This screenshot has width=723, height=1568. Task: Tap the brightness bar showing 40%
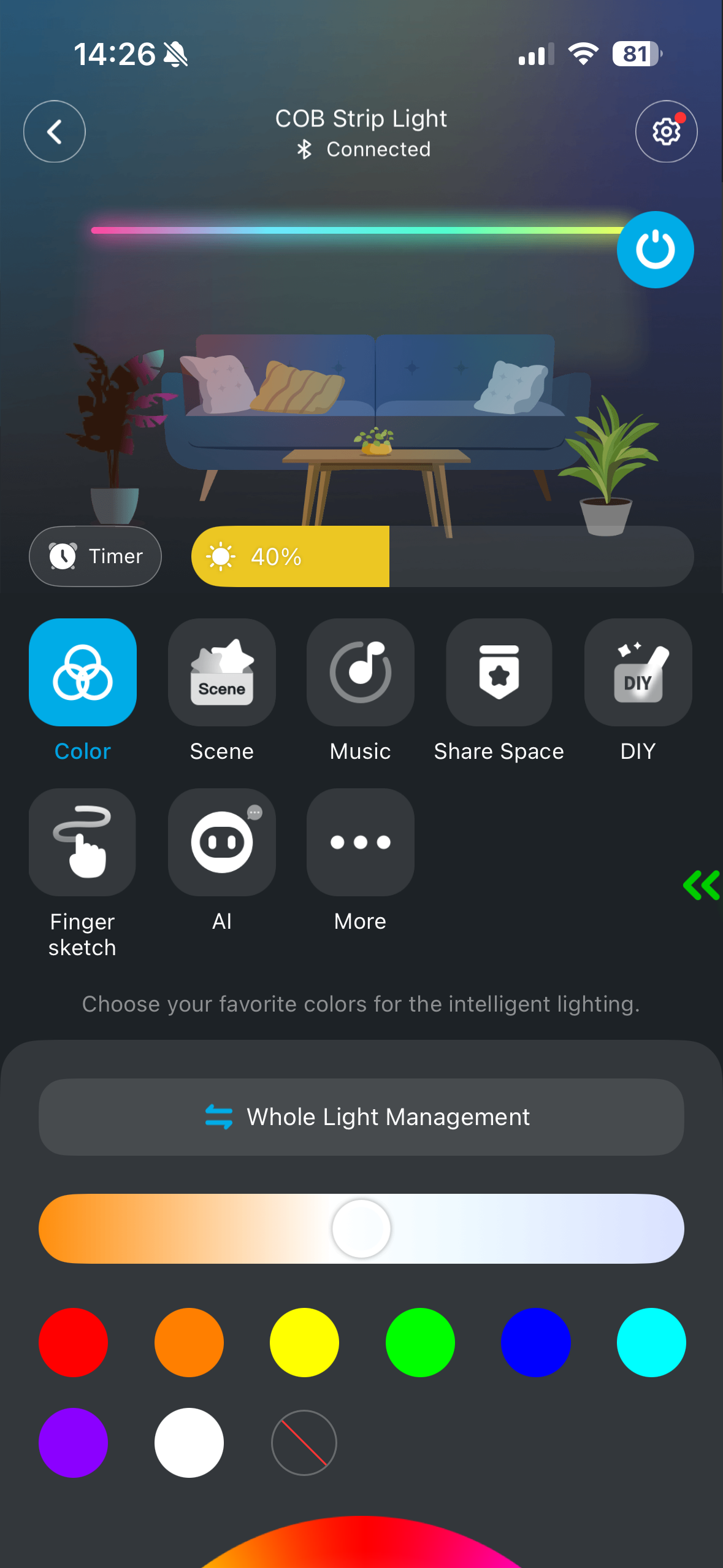point(442,556)
